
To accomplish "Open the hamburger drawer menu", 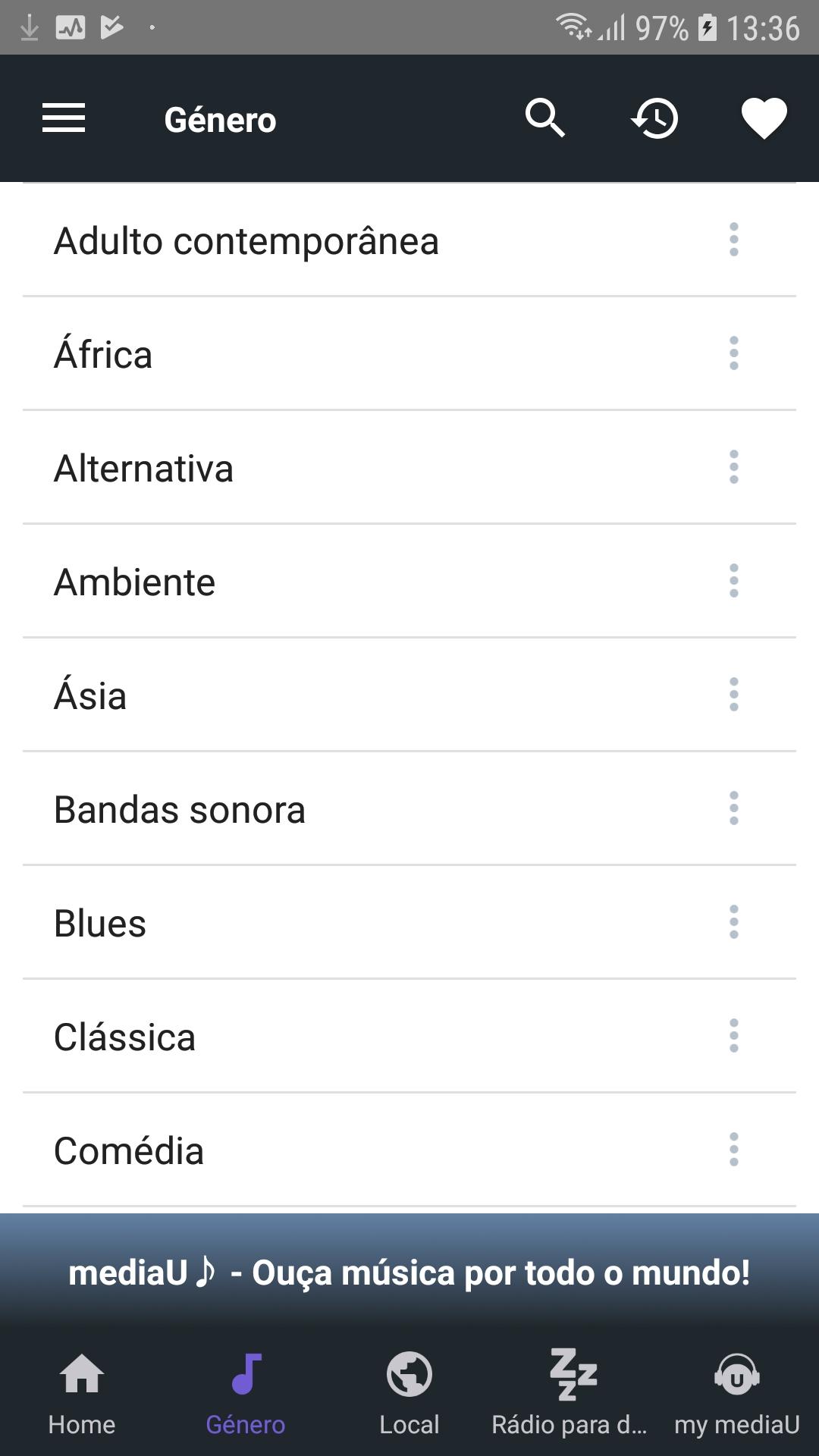I will (x=64, y=119).
